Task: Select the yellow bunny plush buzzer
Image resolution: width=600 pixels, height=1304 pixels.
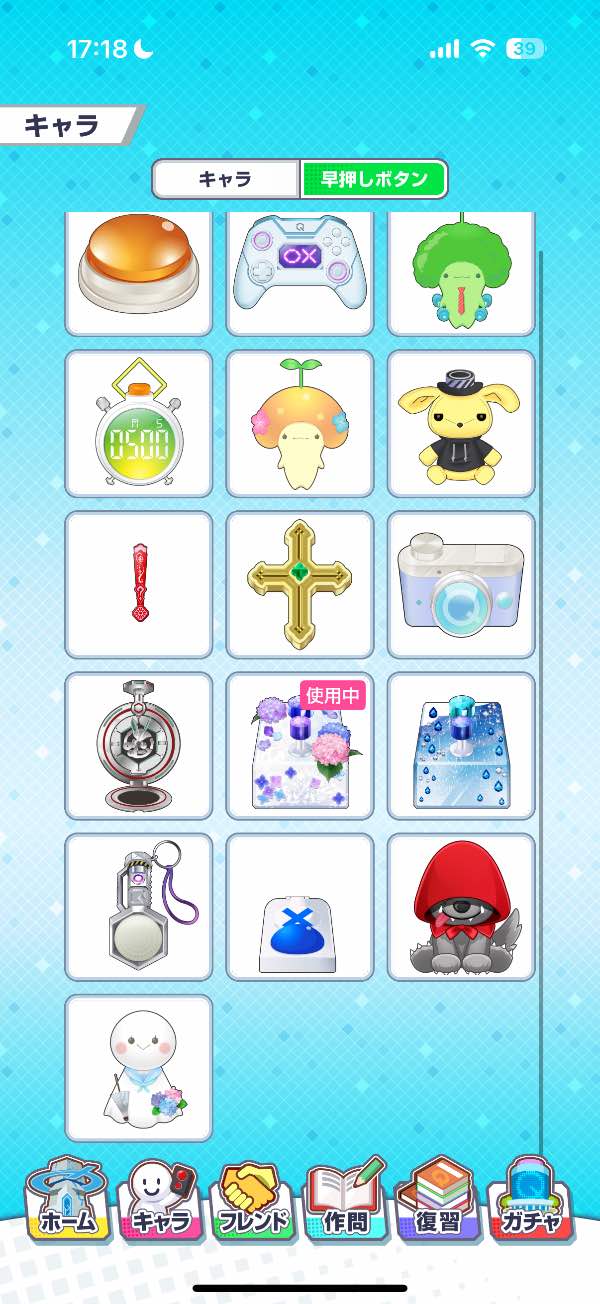Action: 461,423
